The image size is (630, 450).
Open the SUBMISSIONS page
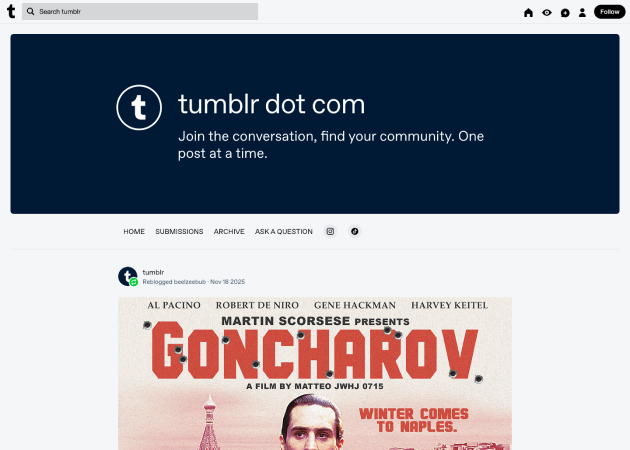point(179,231)
